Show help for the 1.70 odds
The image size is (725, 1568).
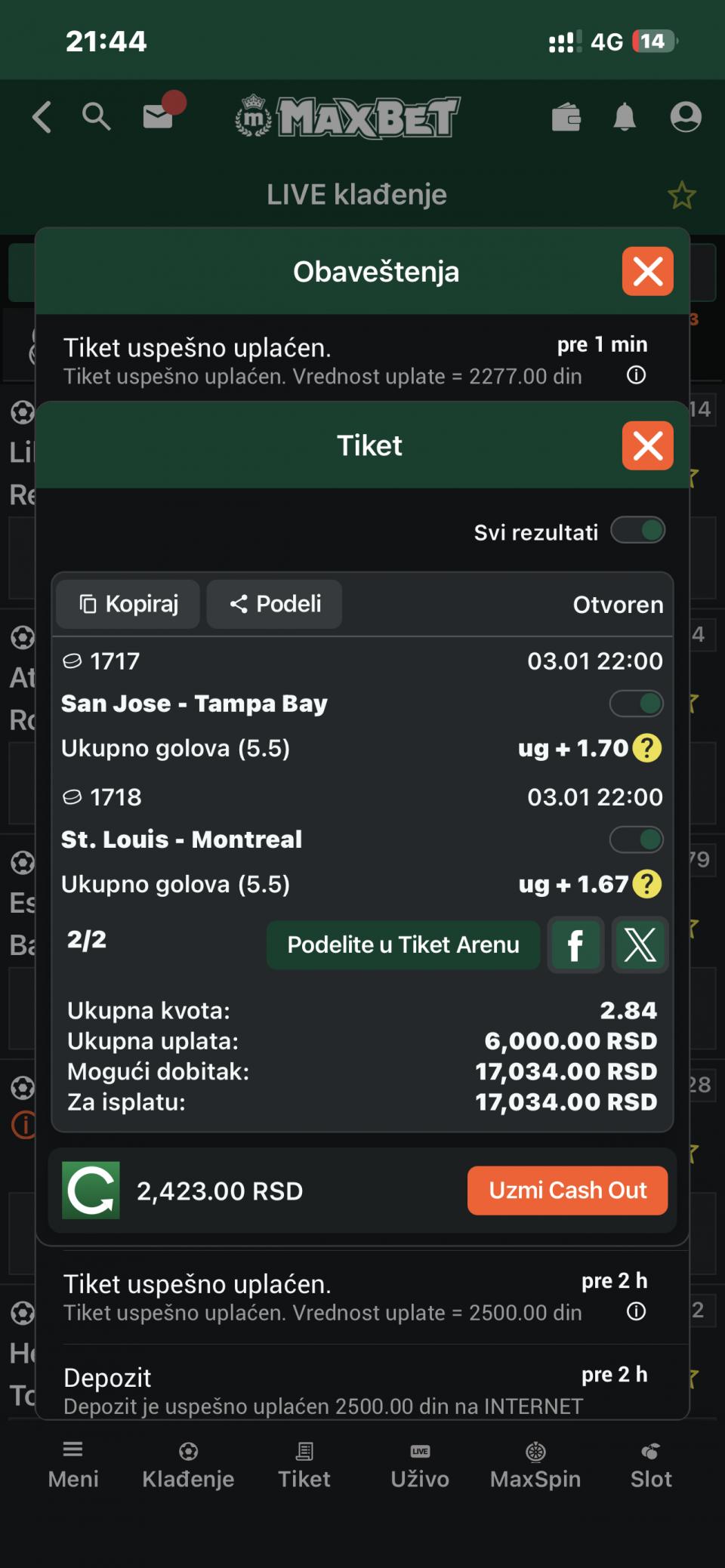pyautogui.click(x=646, y=748)
